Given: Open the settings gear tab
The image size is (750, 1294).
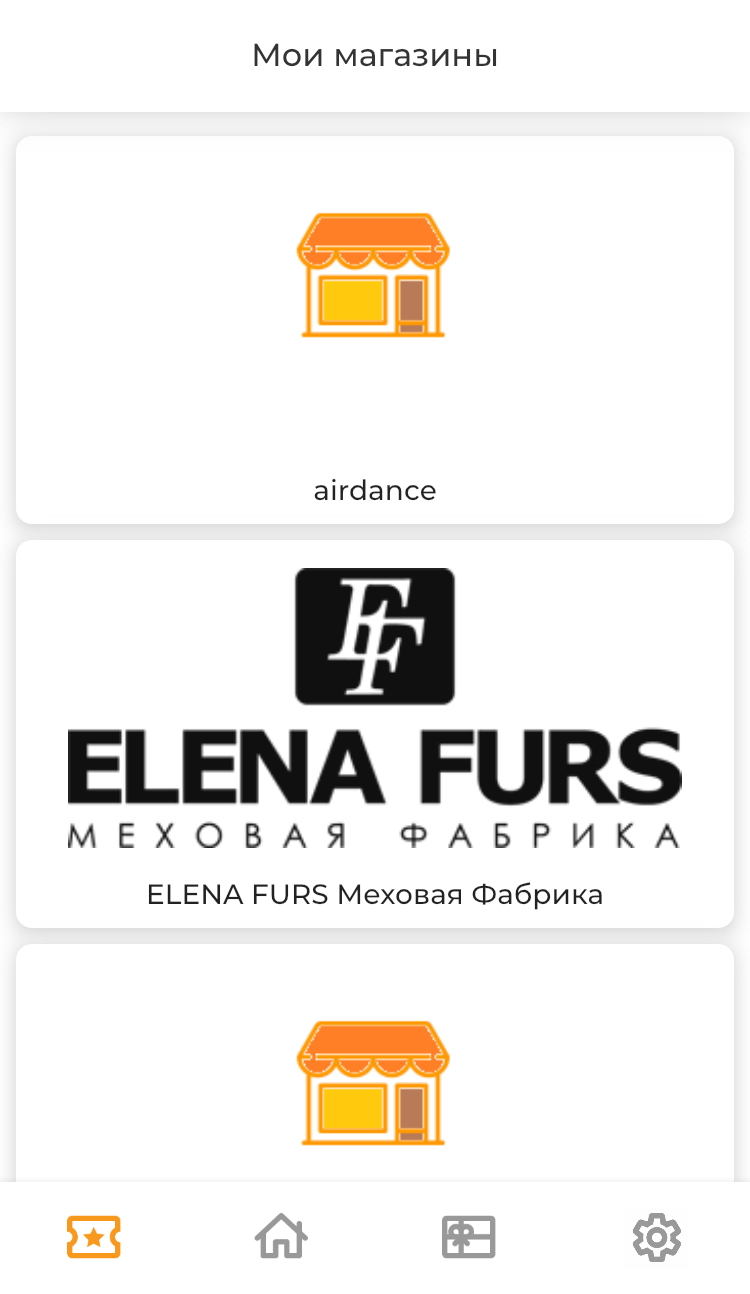Looking at the screenshot, I should (656, 1237).
